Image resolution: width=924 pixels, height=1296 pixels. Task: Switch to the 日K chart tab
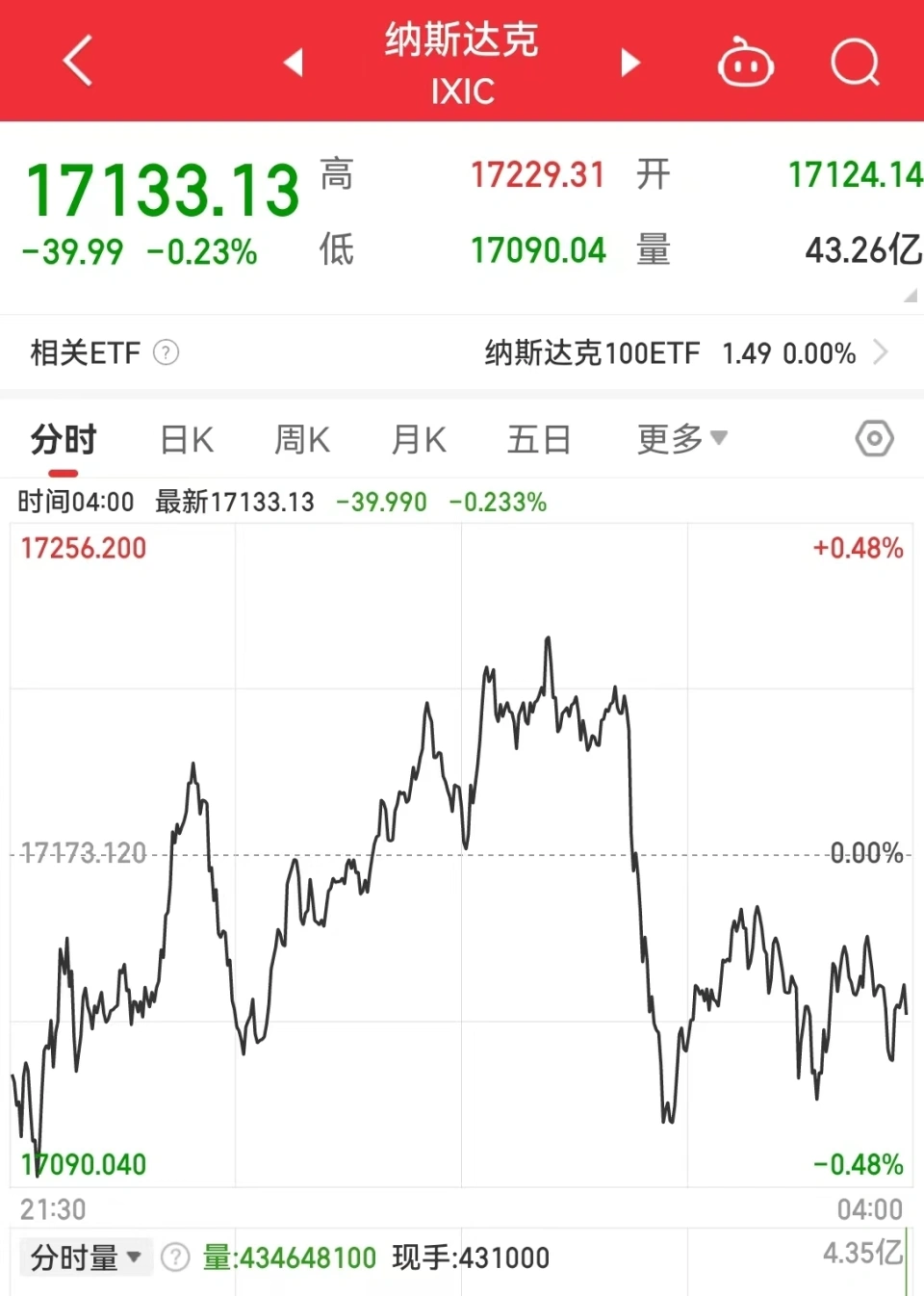click(187, 440)
